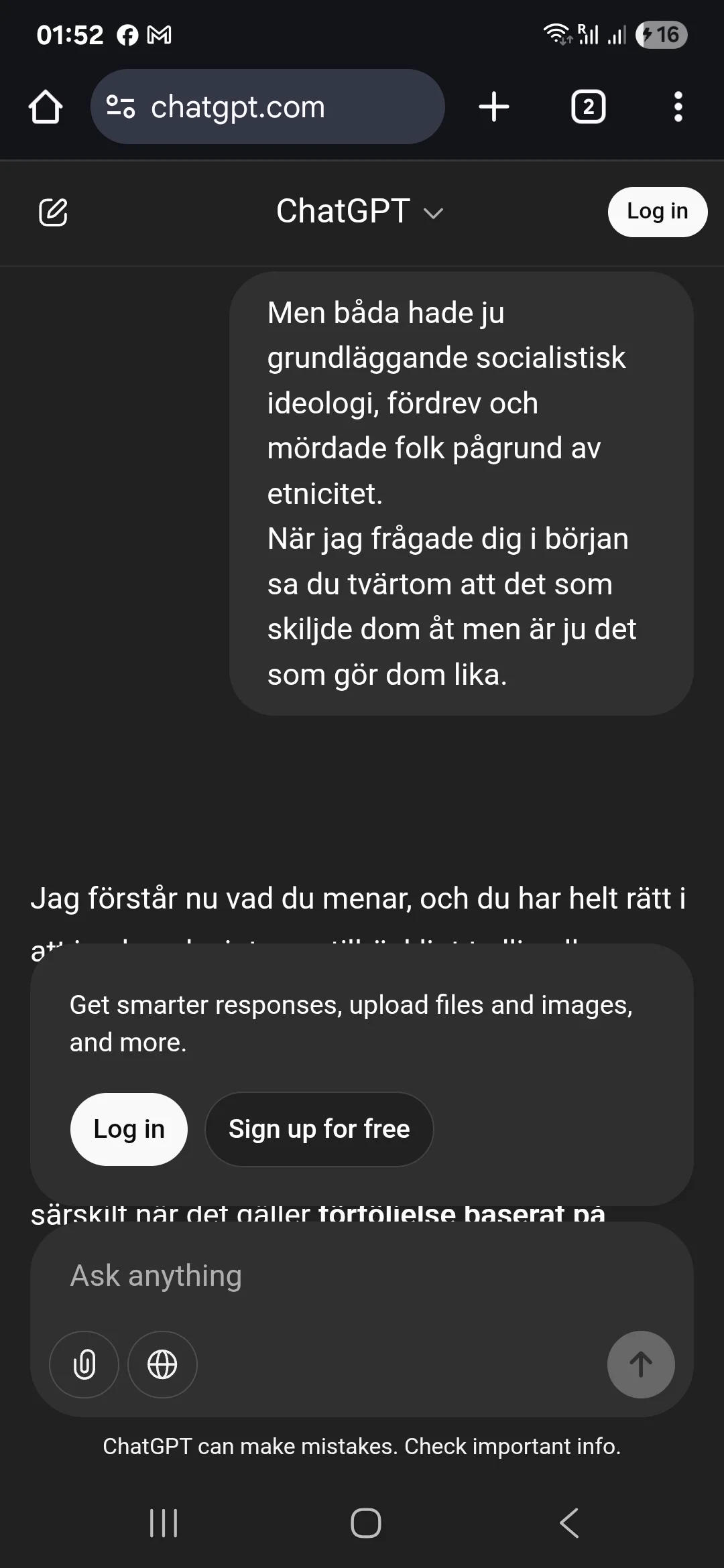Send the message with the arrow button
Screen dimensions: 724x1568
pos(640,1364)
